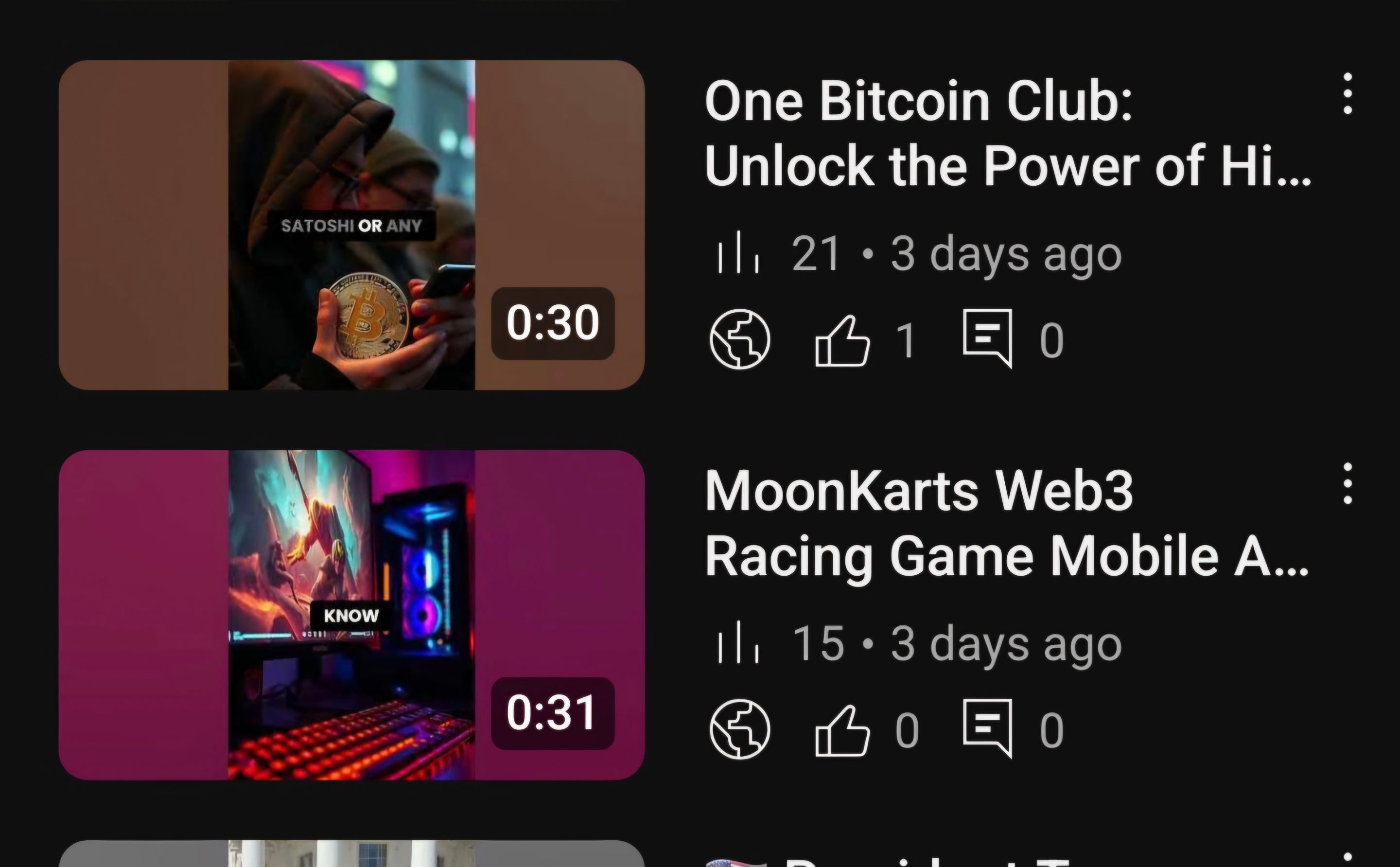Open the MoonKarts Web3 Racing Game thumbnail
1400x867 pixels.
(x=351, y=615)
